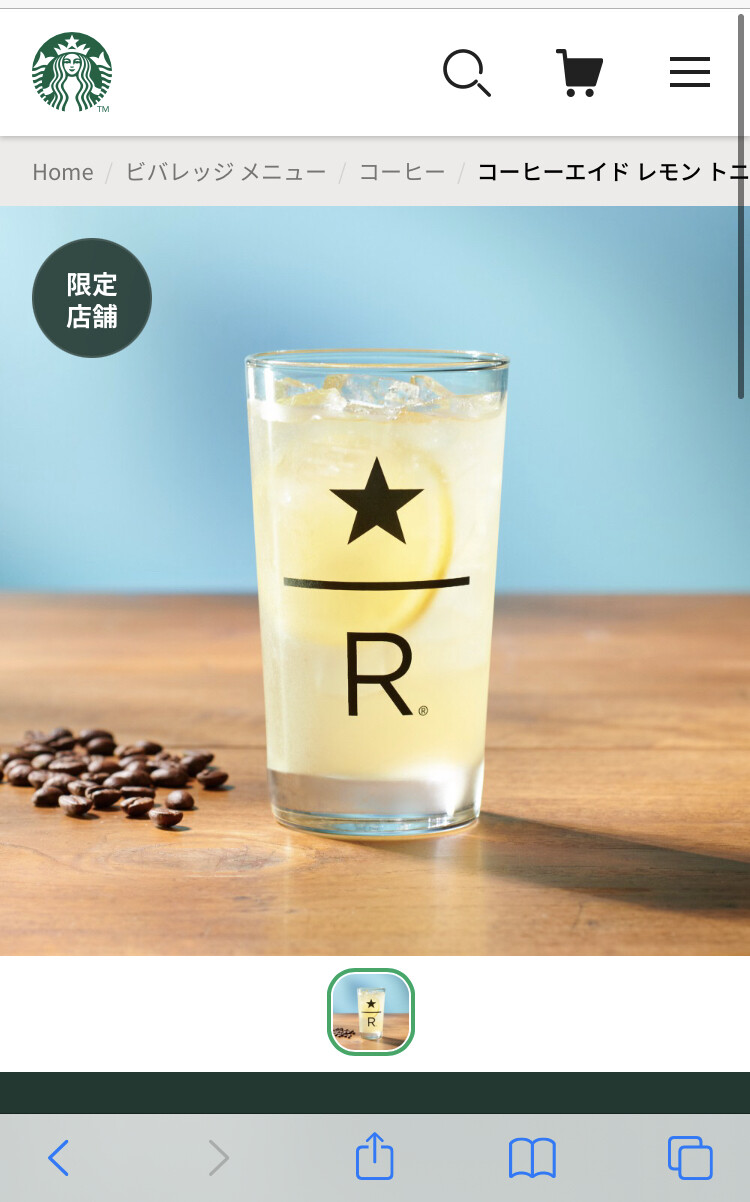Open Safari bookmarks
This screenshot has width=750, height=1202.
pyautogui.click(x=532, y=1158)
